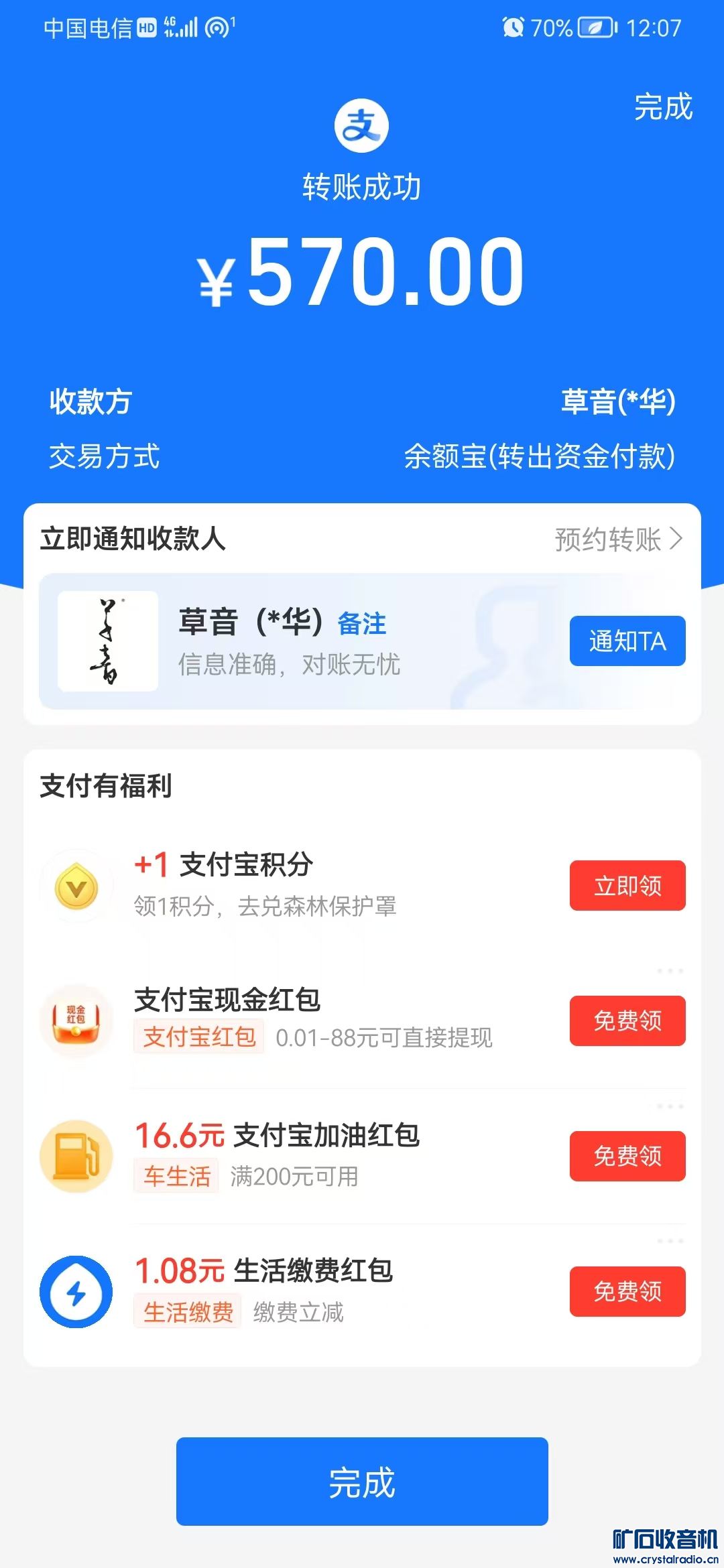Image resolution: width=724 pixels, height=1568 pixels.
Task: Claim the 支付宝积分 with 立即领
Action: (627, 886)
